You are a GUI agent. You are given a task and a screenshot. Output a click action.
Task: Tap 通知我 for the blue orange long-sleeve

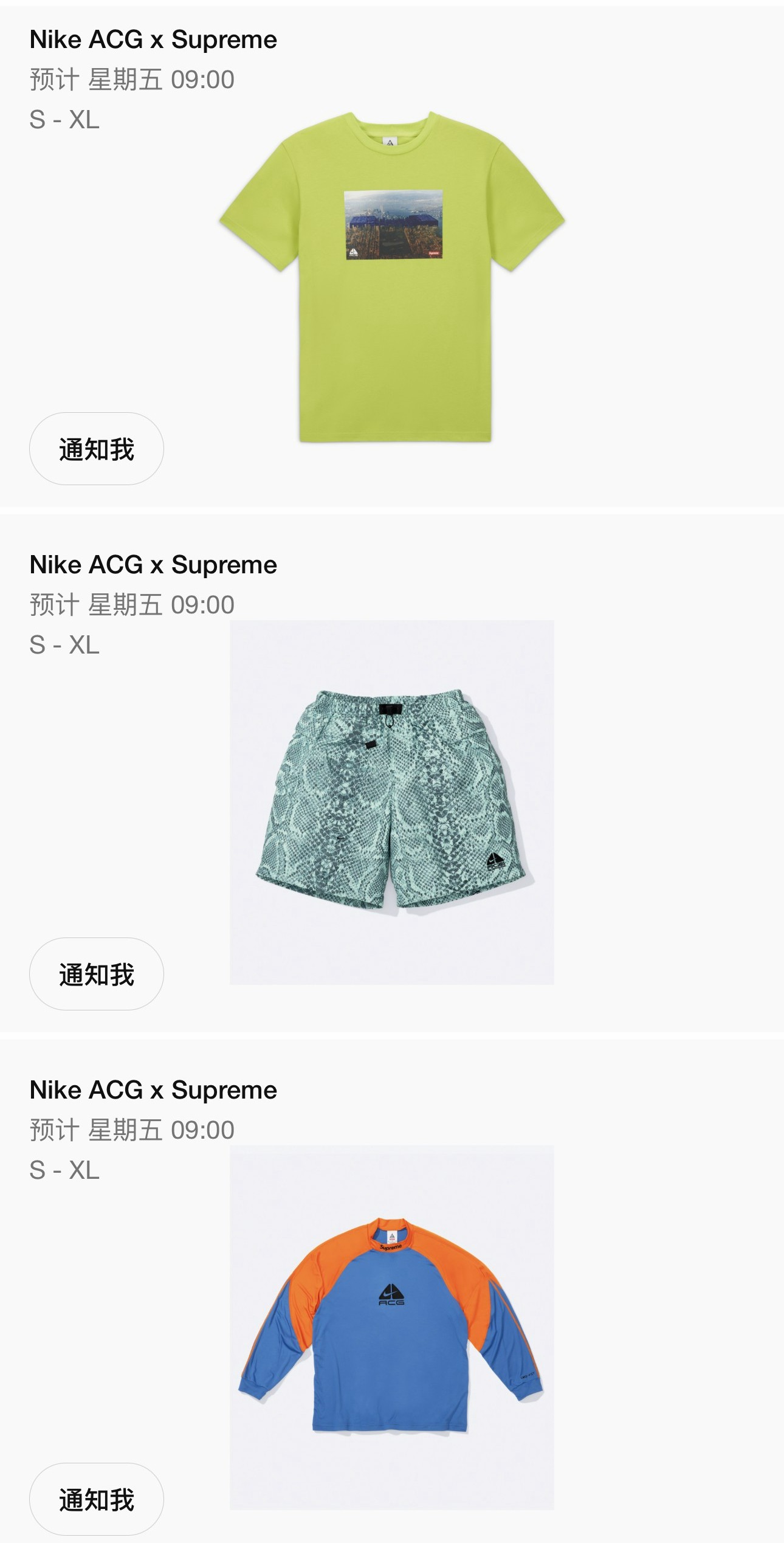pyautogui.click(x=96, y=1499)
